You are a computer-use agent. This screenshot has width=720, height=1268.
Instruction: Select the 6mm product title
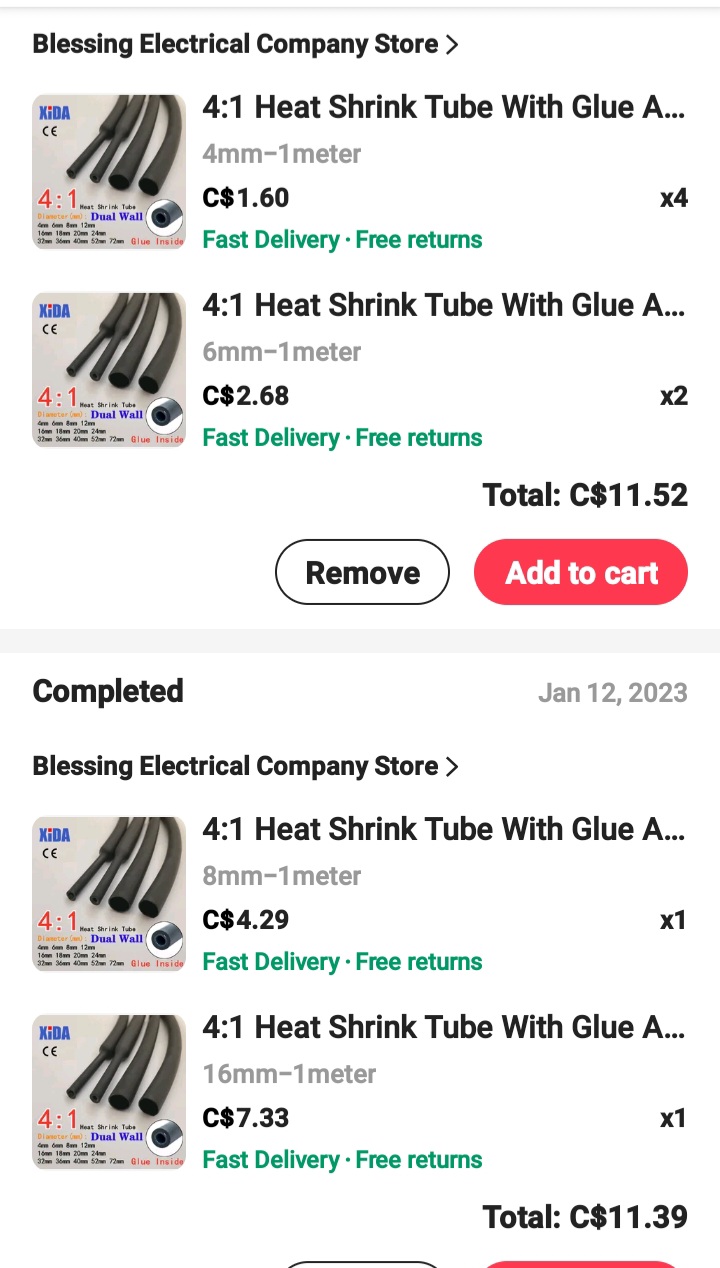(446, 305)
